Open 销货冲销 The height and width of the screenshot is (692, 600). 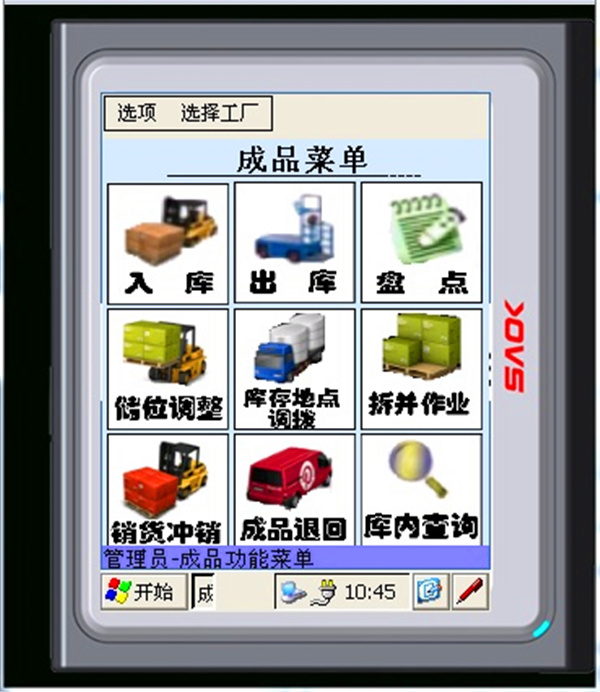coord(168,489)
